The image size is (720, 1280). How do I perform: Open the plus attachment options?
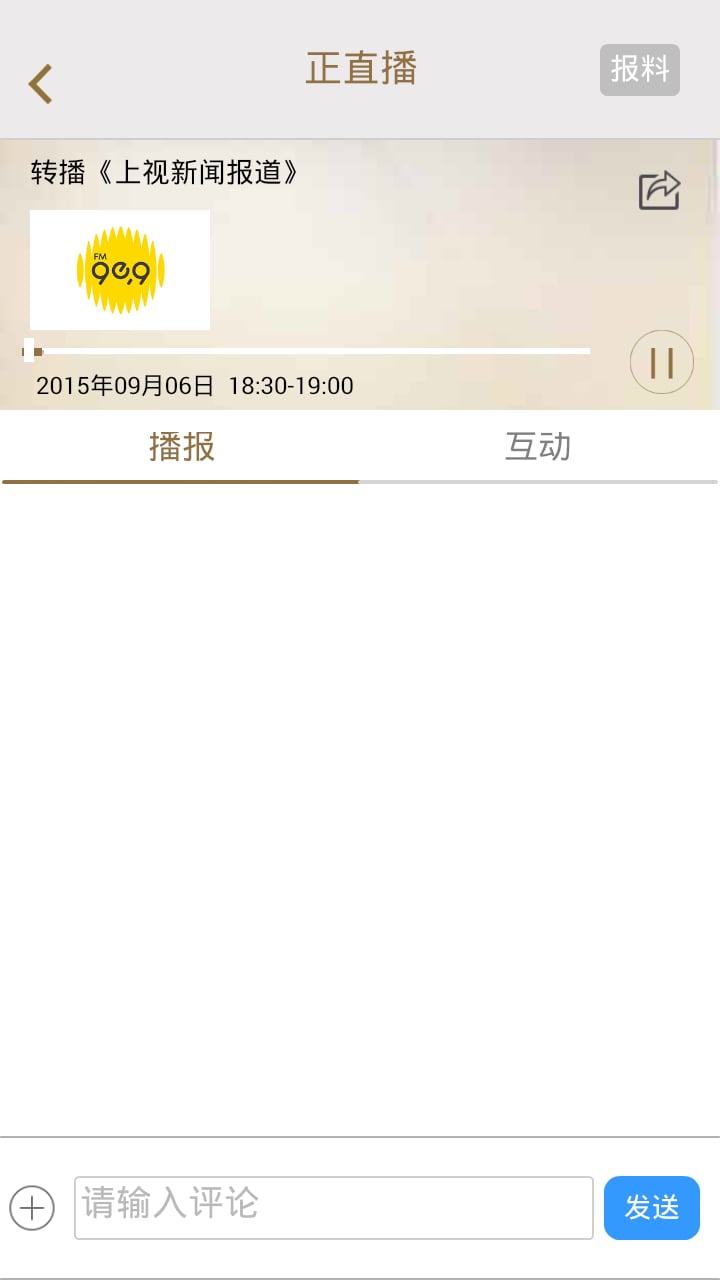point(32,1208)
